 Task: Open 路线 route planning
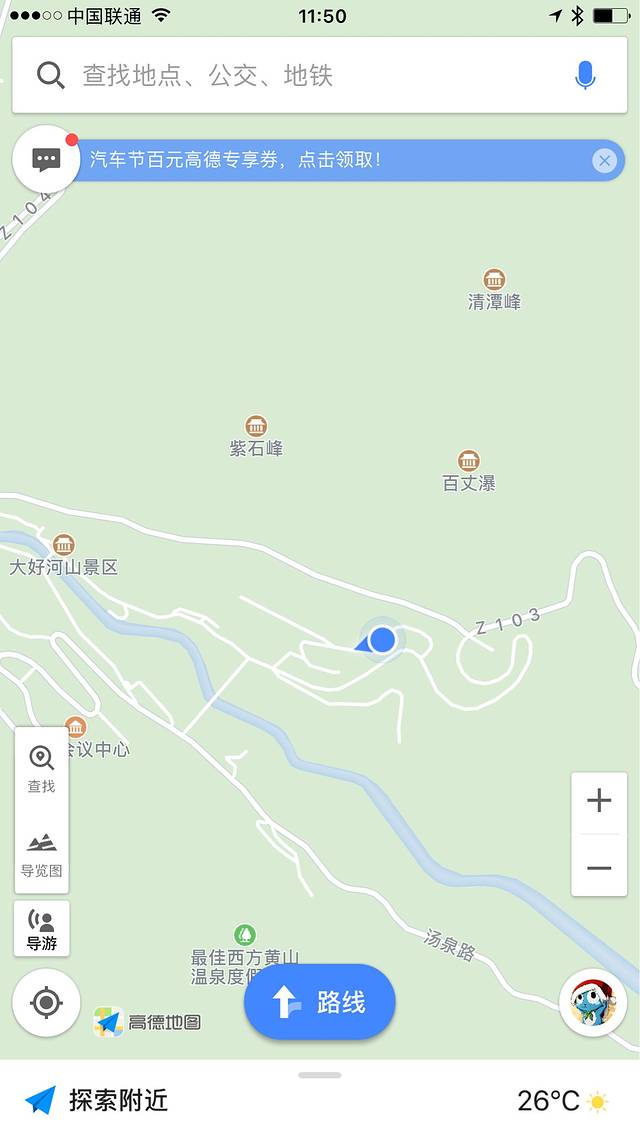point(320,1002)
